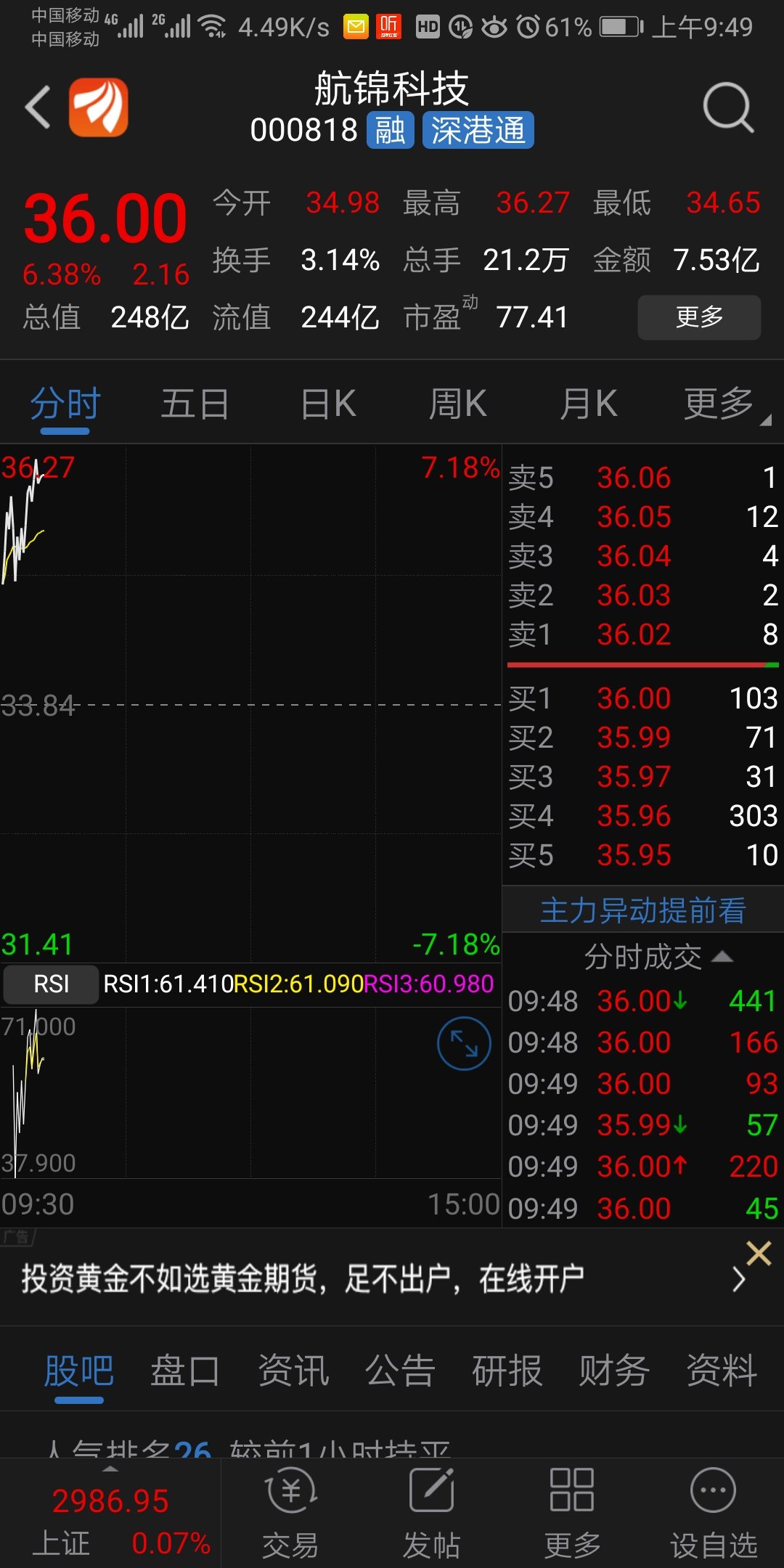784x1568 pixels.
Task: Tap the 更多 button beside 市盈
Action: coord(698,317)
